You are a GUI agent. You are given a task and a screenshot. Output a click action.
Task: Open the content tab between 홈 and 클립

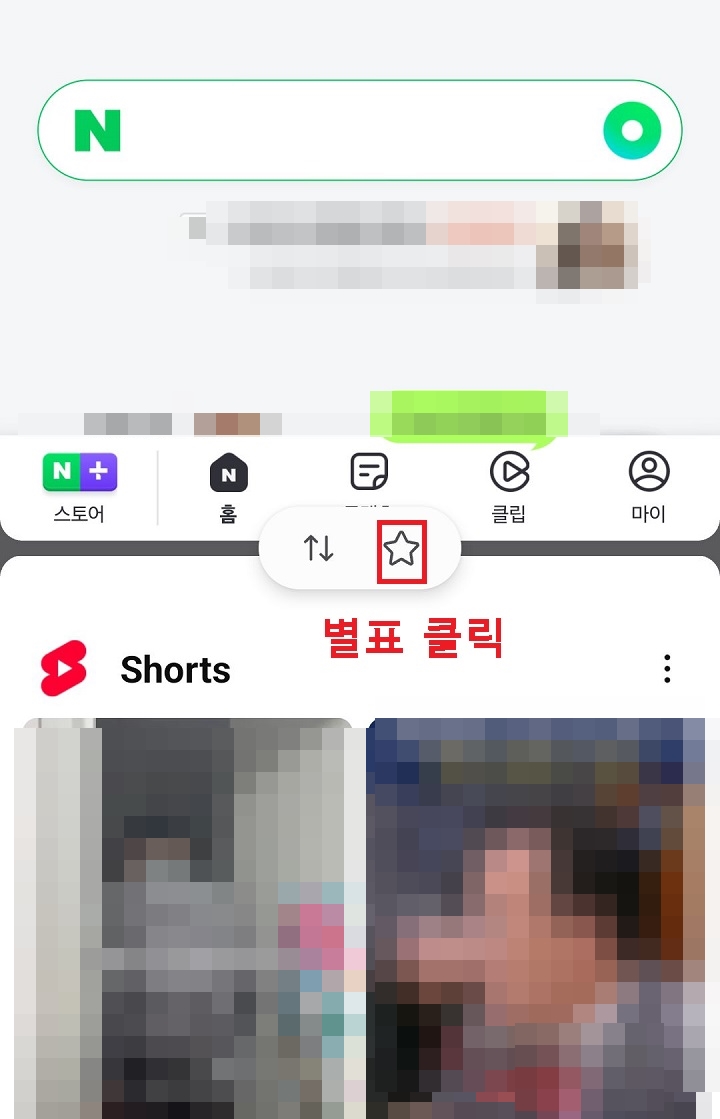coord(369,471)
